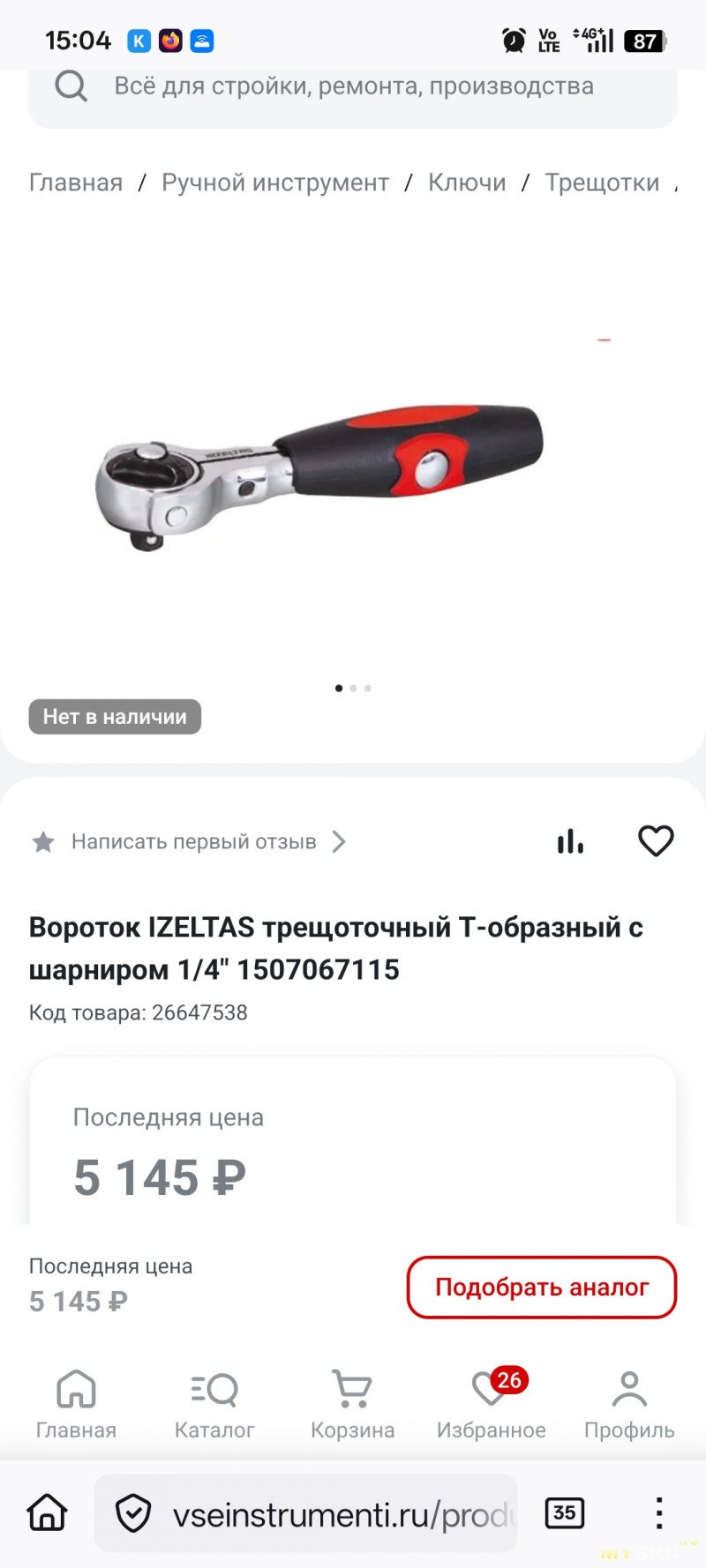The height and width of the screenshot is (1568, 706).
Task: Tap the Подобрать аналог button
Action: [x=541, y=1288]
